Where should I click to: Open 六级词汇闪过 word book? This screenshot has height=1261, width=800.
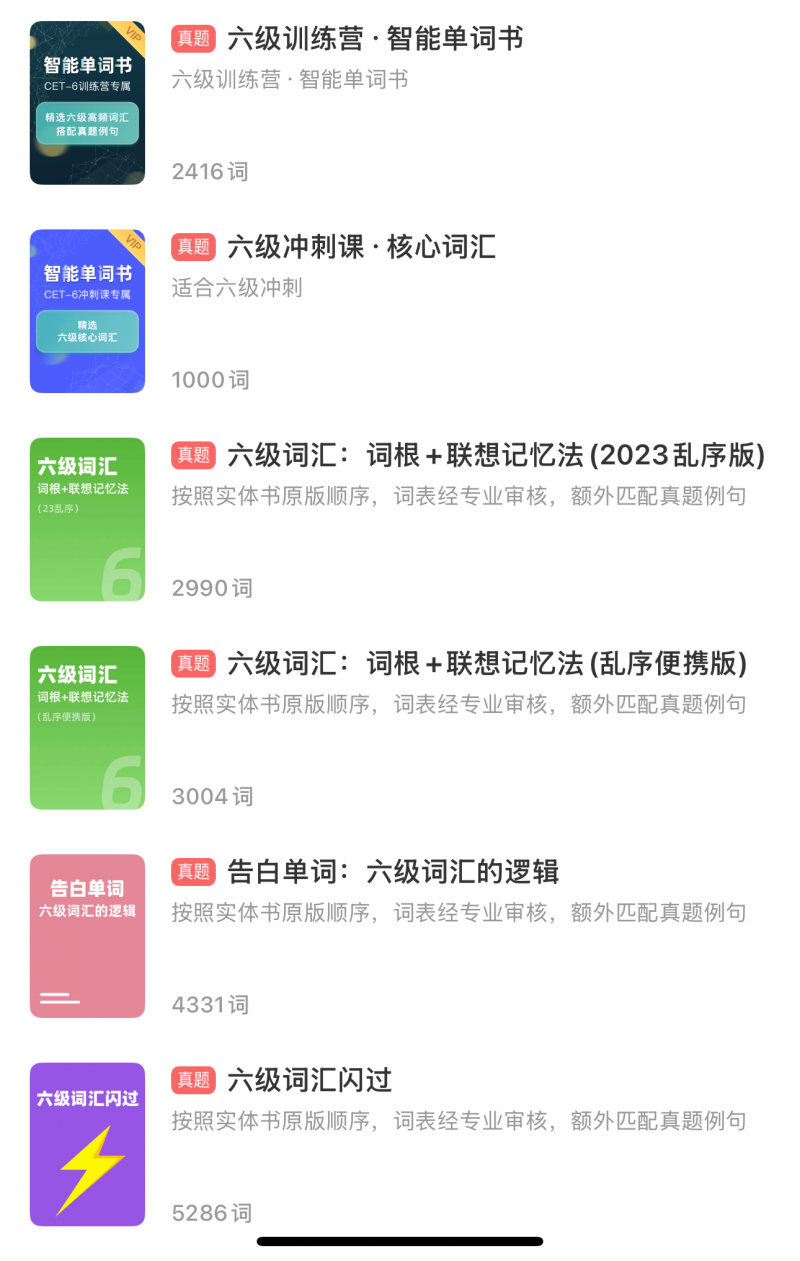309,1080
